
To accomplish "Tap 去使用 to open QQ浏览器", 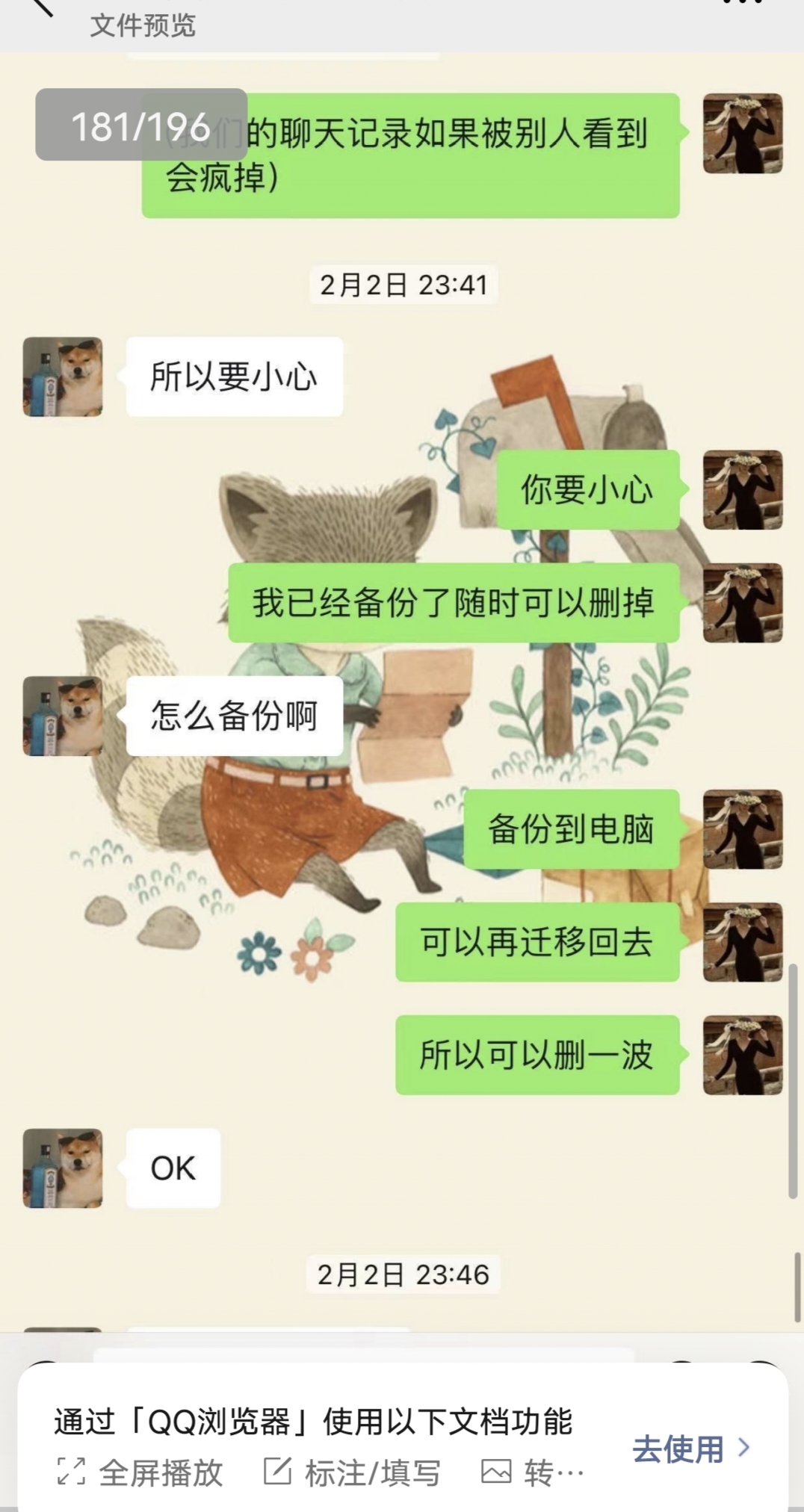I will pyautogui.click(x=690, y=1449).
